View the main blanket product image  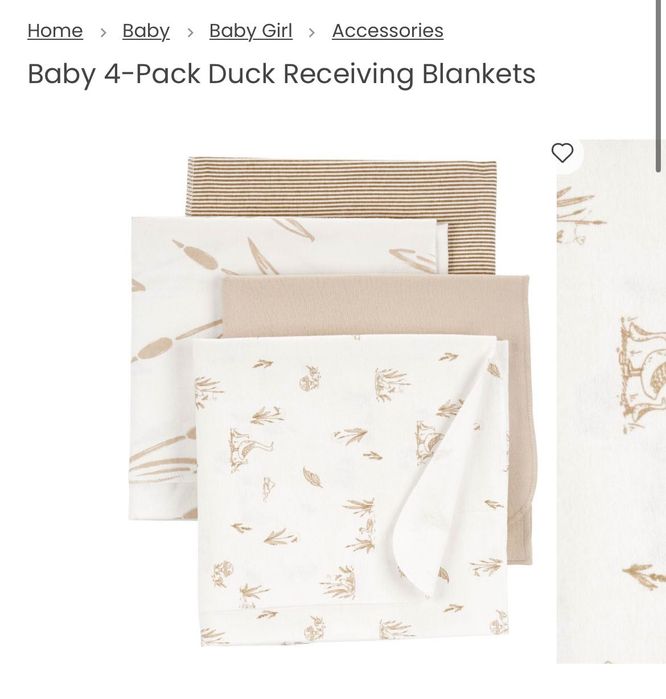(330, 400)
